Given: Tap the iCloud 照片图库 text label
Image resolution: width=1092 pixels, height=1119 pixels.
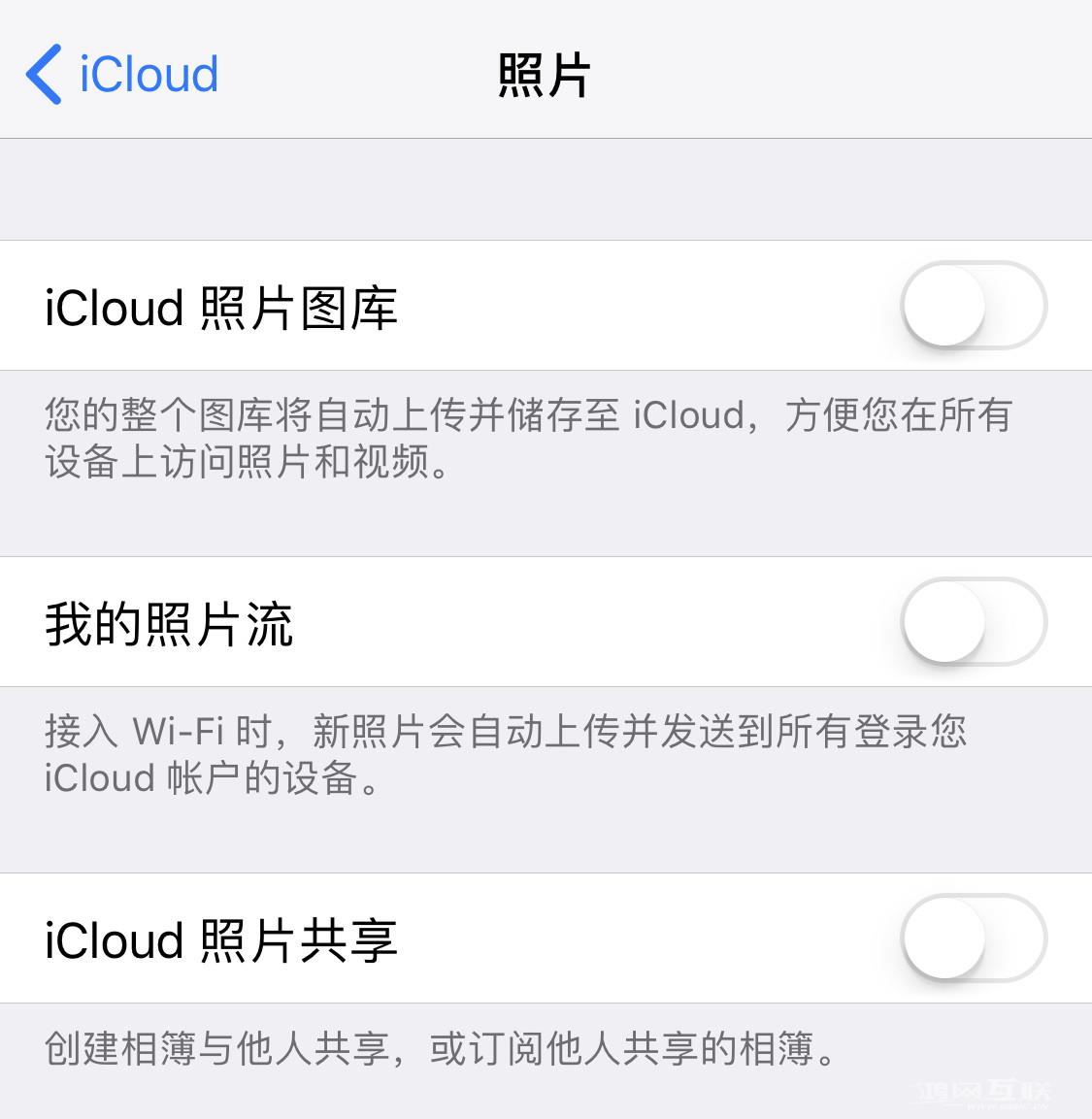Looking at the screenshot, I should click(x=221, y=307).
